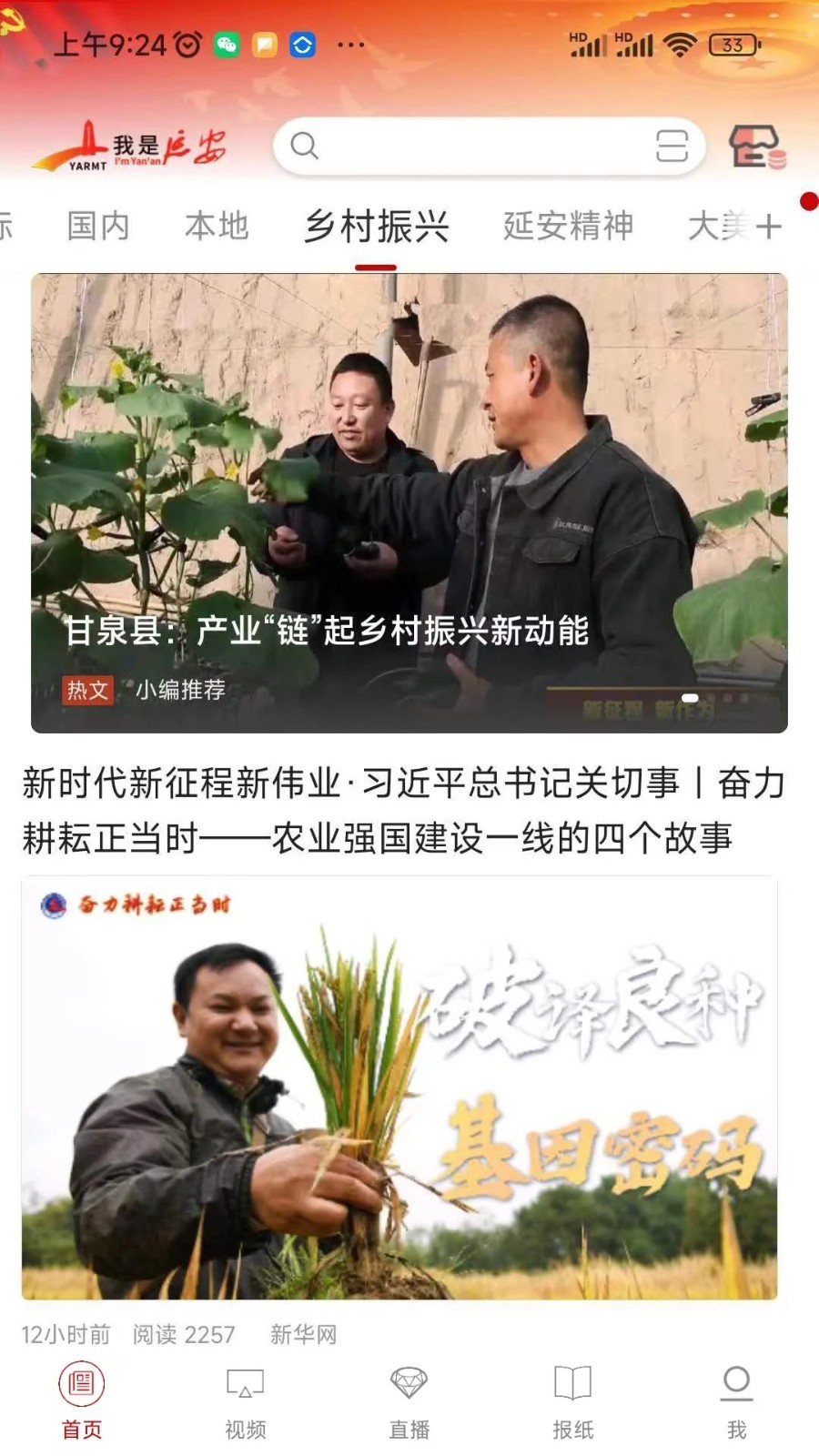Tap the QR scan icon in search bar
Screen dimensions: 819x1456
point(672,147)
